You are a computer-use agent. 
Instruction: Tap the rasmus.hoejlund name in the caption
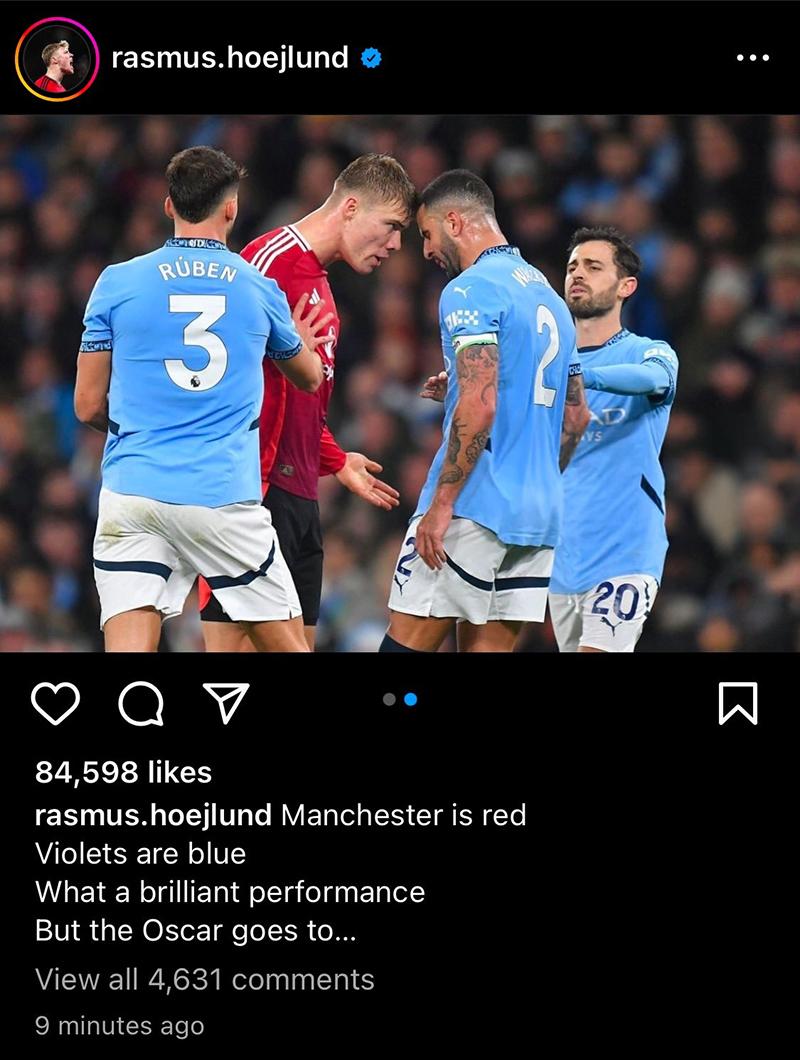click(x=152, y=815)
